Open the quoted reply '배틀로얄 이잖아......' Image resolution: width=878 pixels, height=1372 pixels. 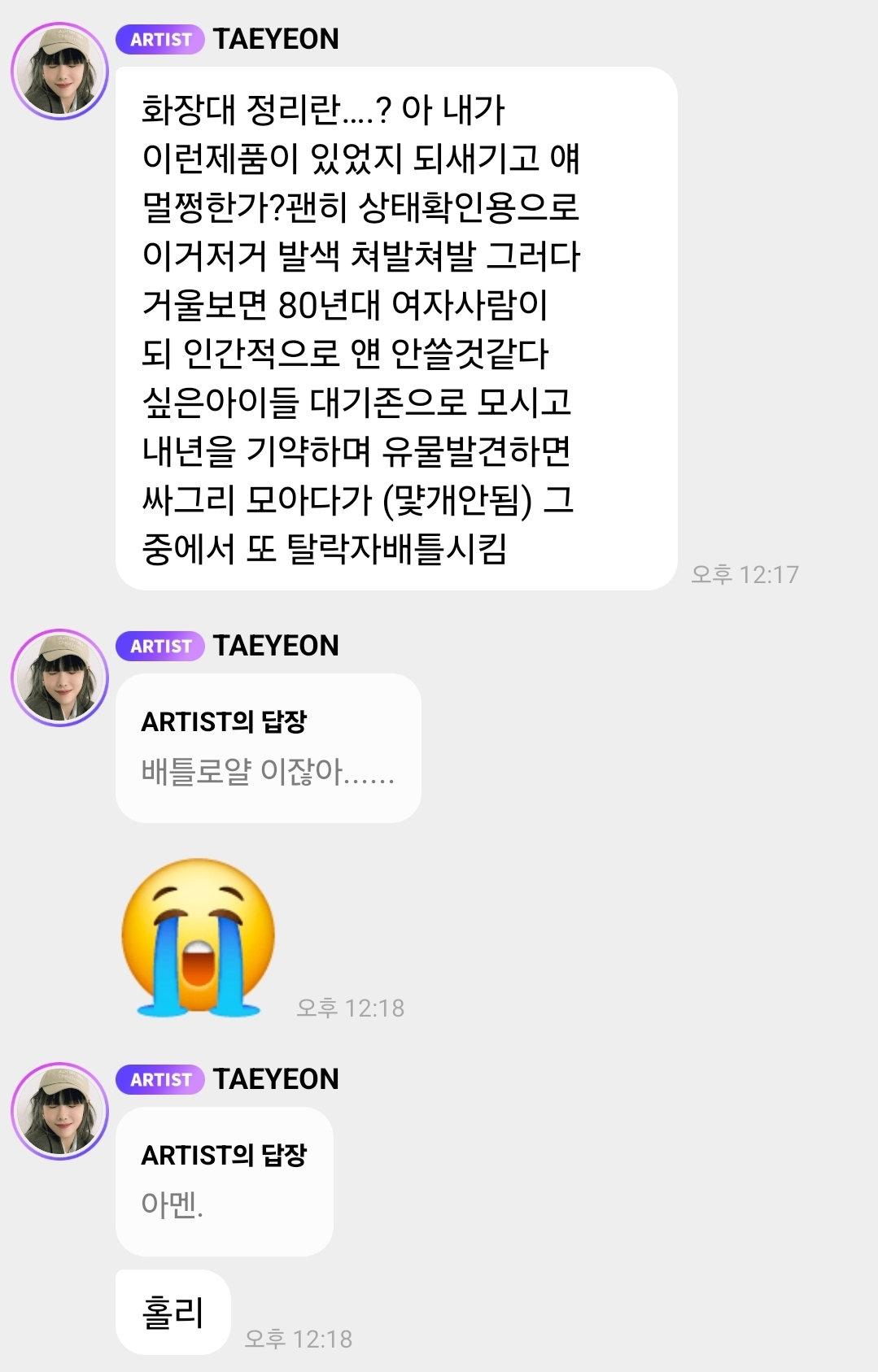coord(268,747)
